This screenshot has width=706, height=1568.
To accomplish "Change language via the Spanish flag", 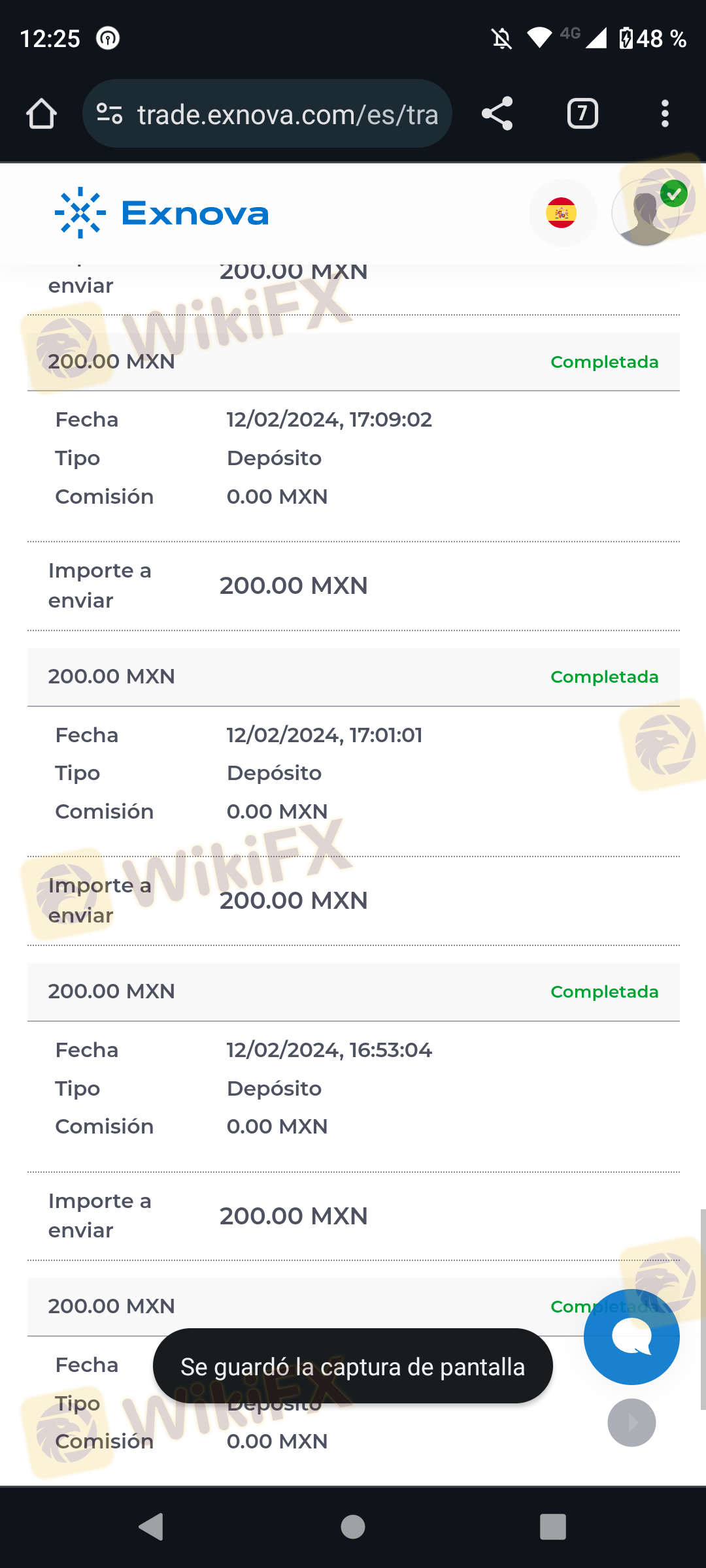I will point(562,213).
